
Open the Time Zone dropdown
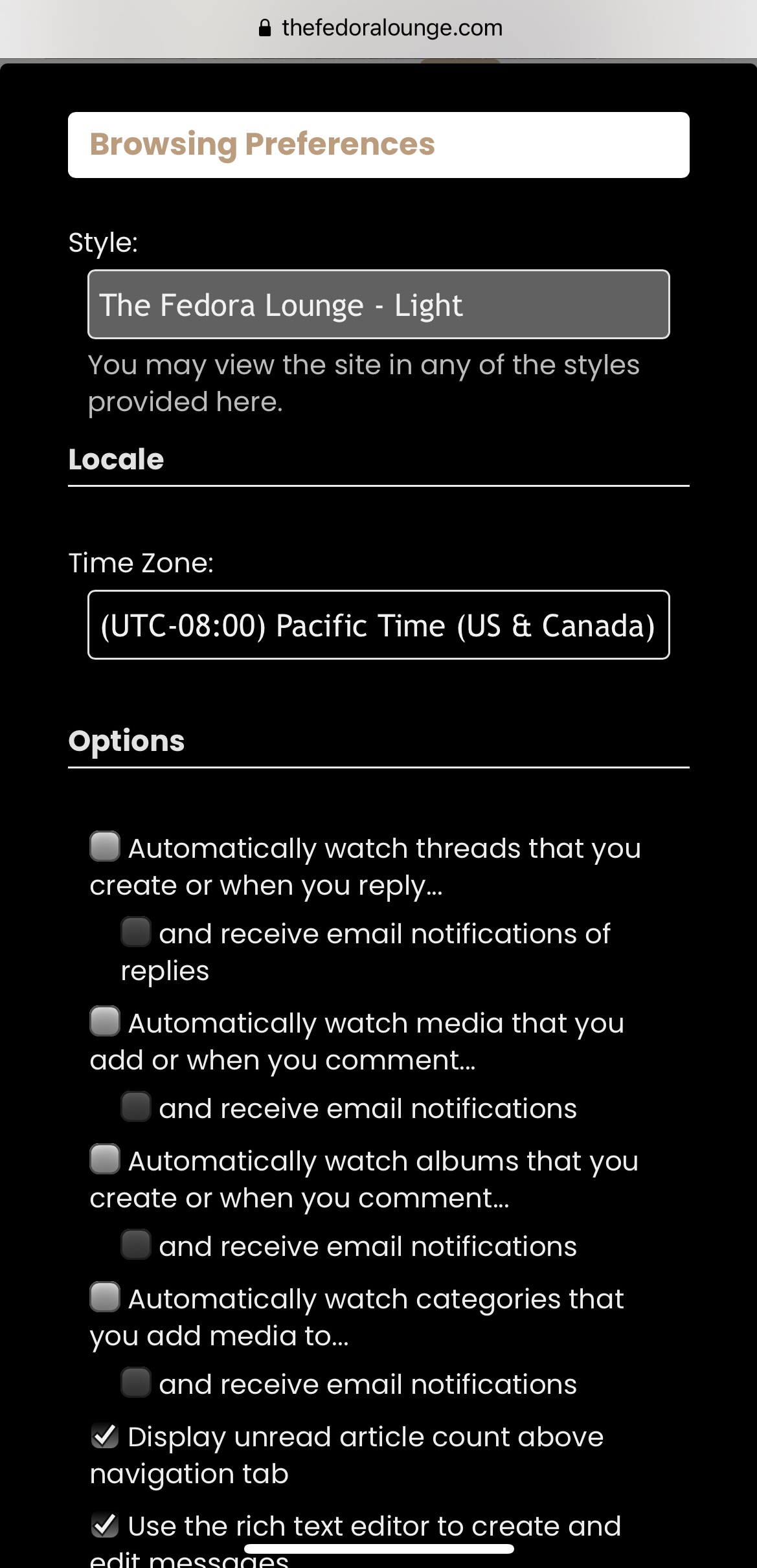[379, 625]
